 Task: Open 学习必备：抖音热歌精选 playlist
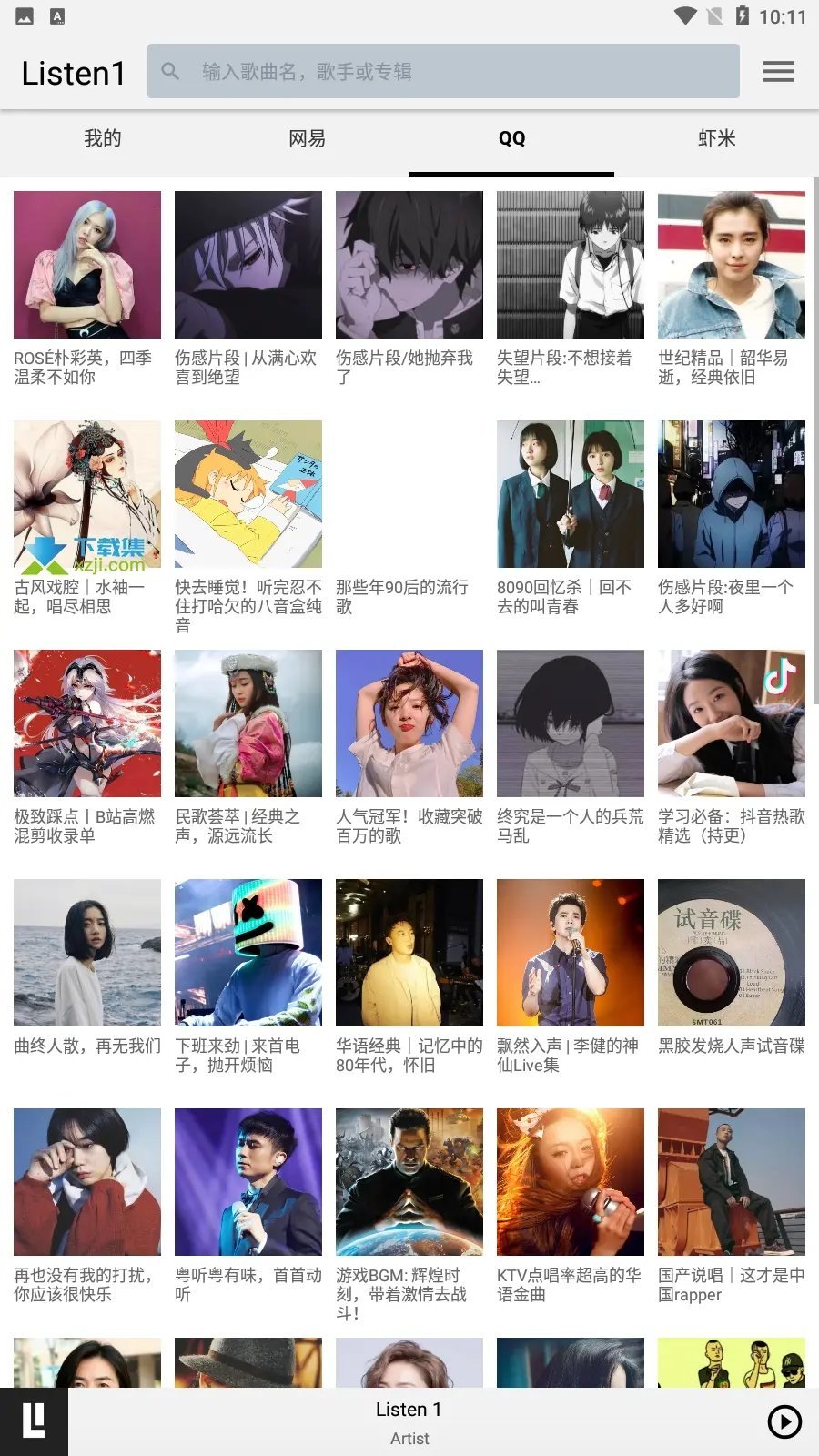732,723
